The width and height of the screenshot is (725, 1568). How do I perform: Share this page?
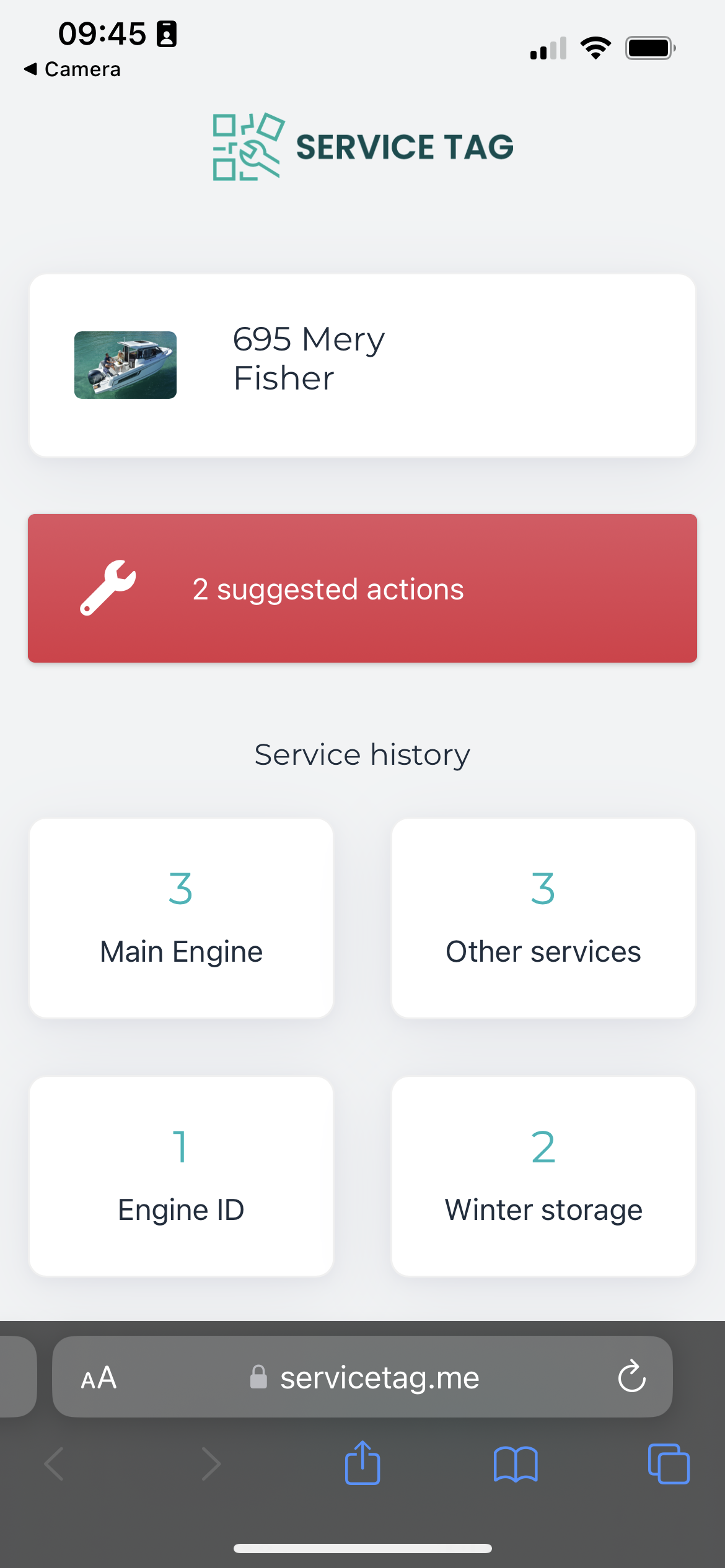(x=362, y=1463)
